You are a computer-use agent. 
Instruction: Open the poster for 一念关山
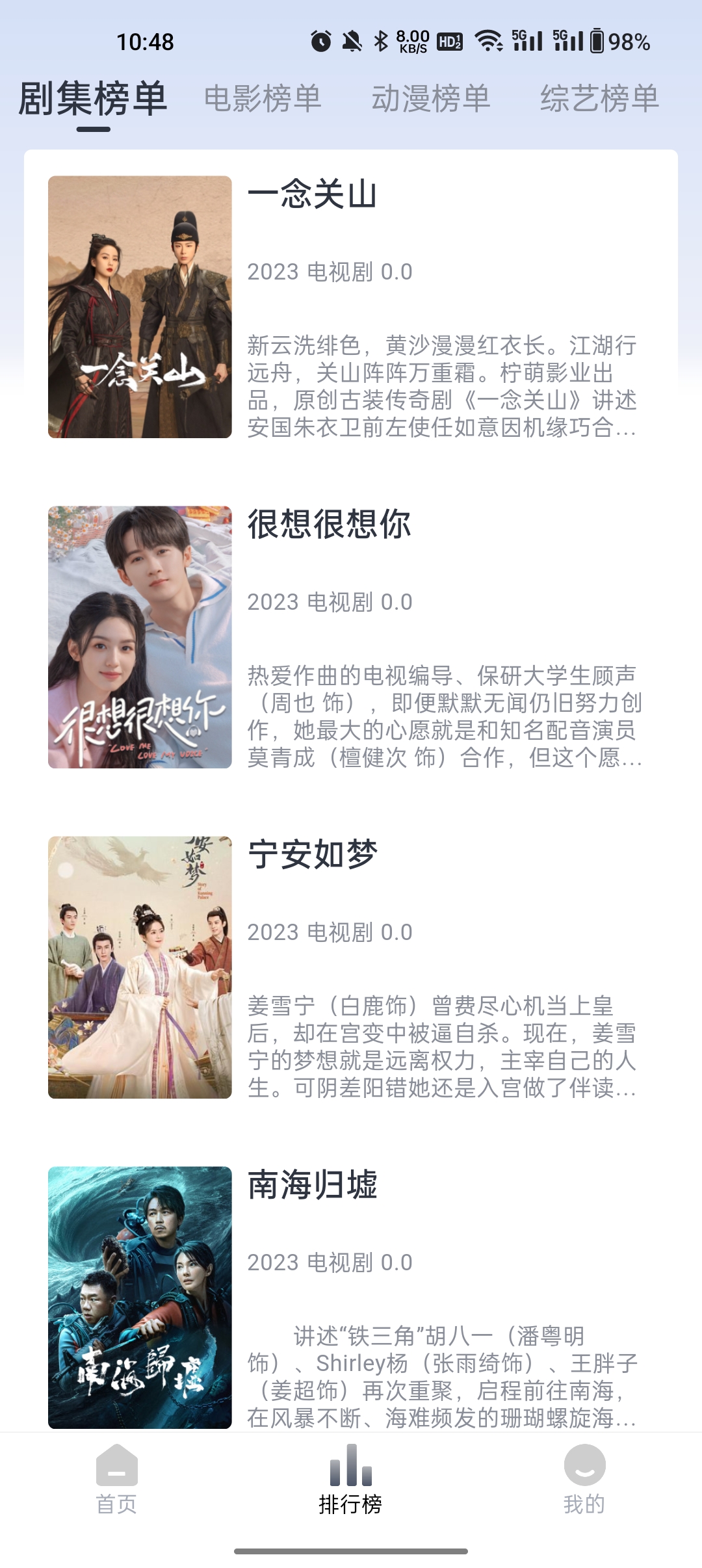(141, 306)
